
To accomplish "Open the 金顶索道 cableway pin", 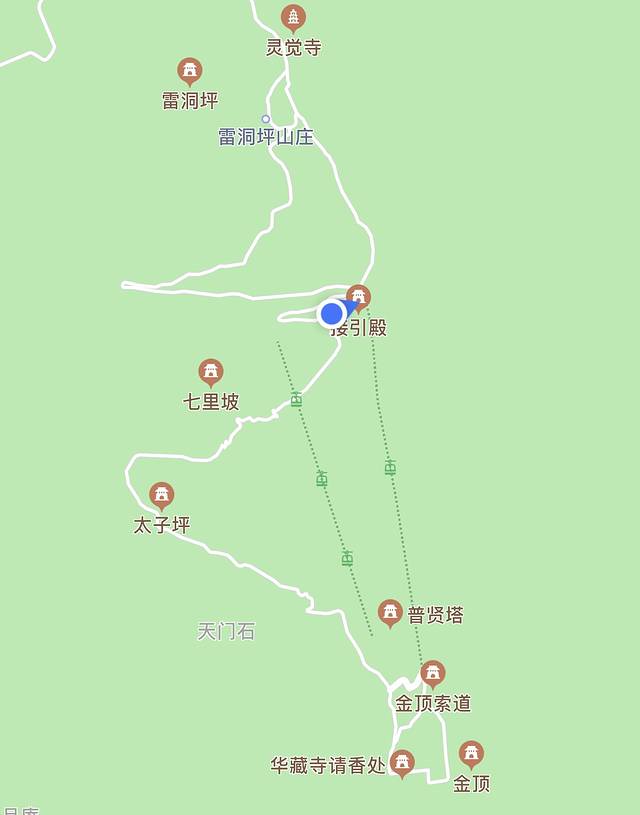I will click(432, 674).
